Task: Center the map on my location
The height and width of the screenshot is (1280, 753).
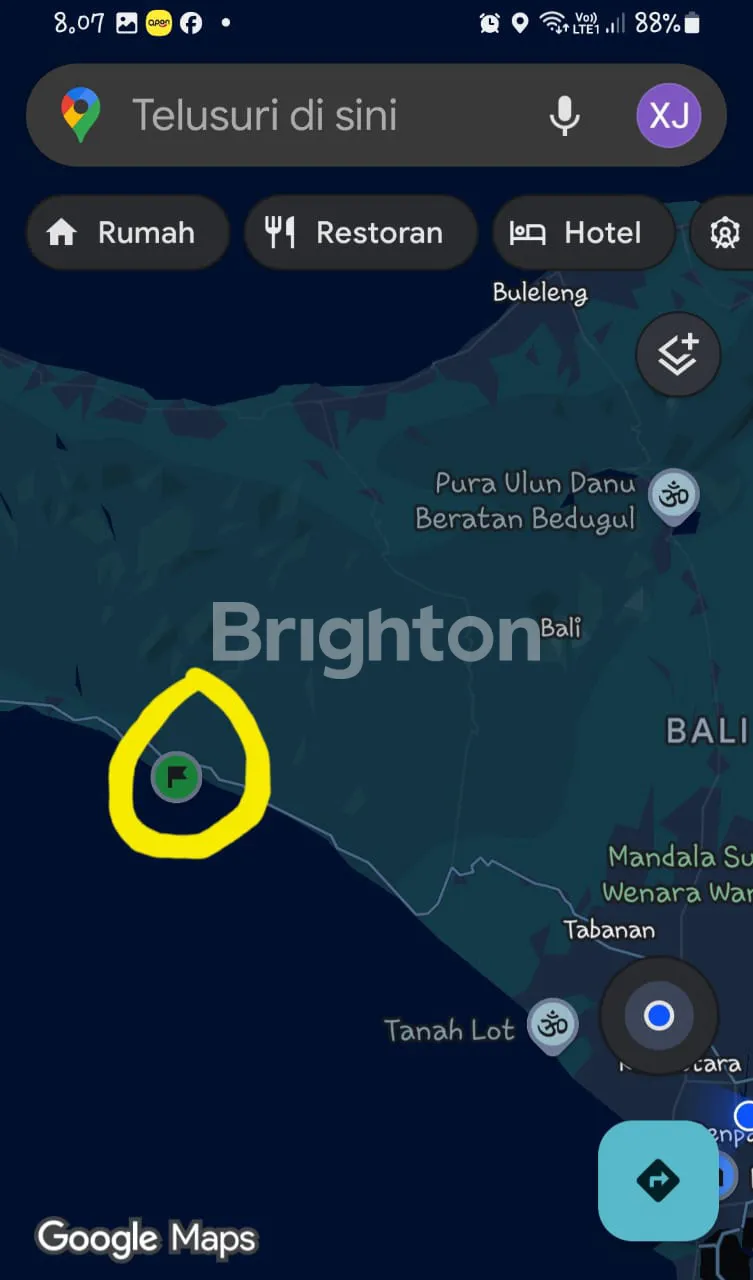Action: (658, 1016)
